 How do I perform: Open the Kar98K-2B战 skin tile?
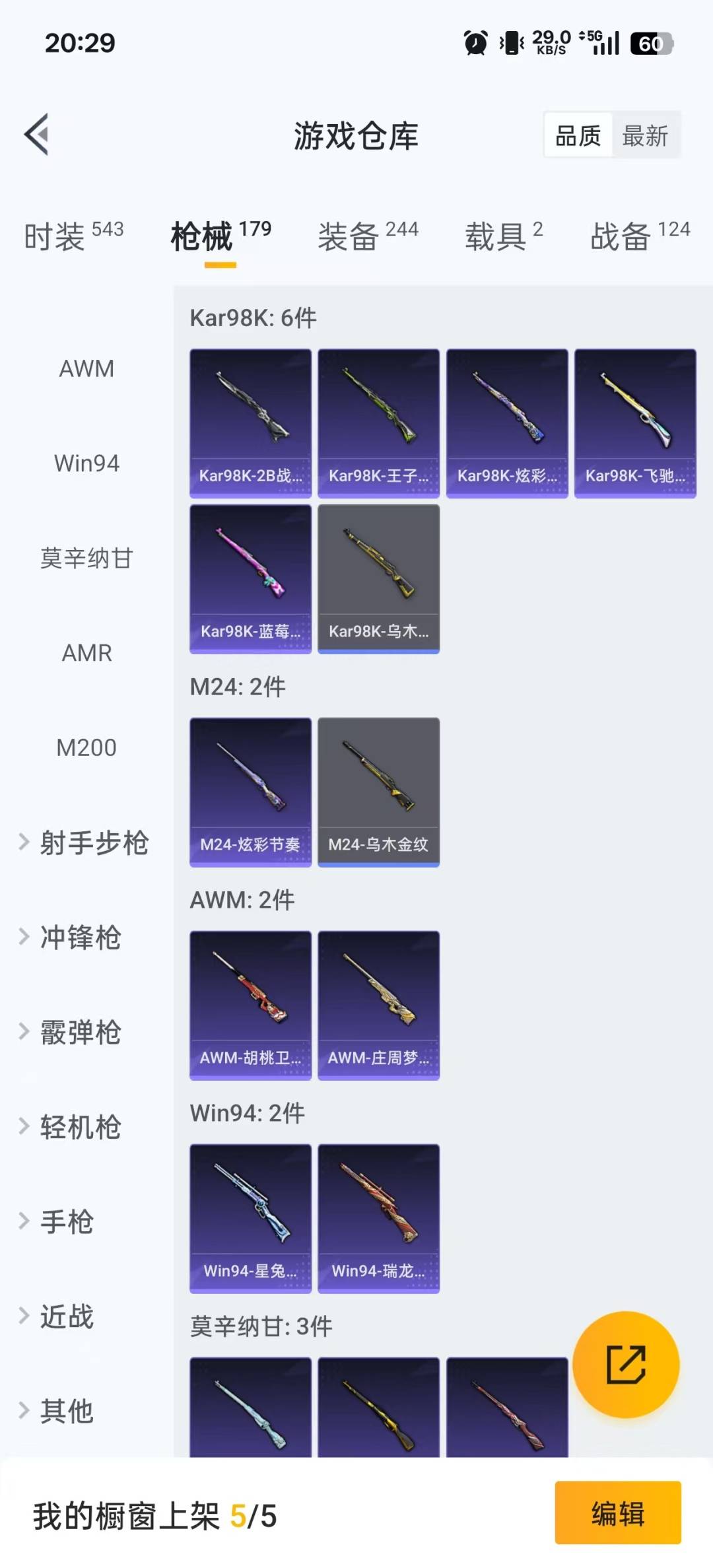click(x=250, y=423)
